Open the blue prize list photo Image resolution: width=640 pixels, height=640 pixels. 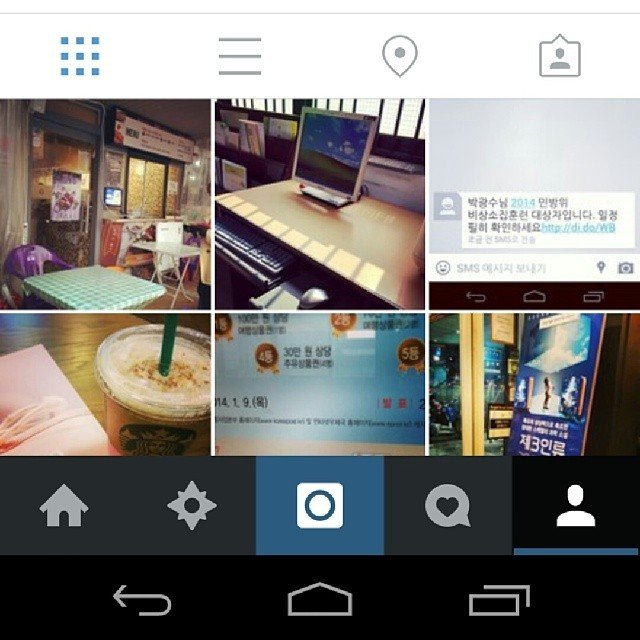point(320,384)
